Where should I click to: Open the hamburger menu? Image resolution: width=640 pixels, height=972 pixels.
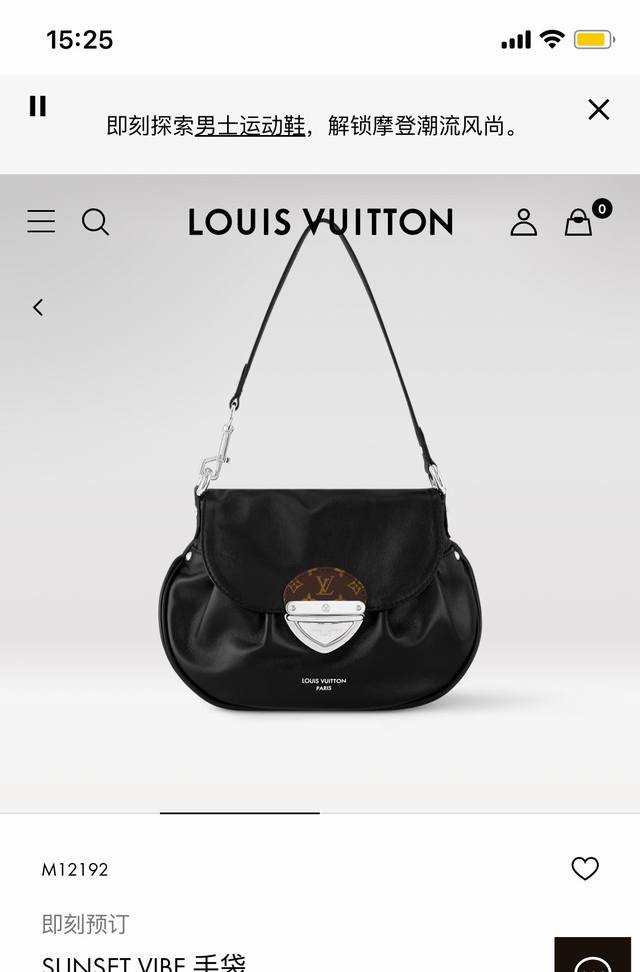[41, 221]
